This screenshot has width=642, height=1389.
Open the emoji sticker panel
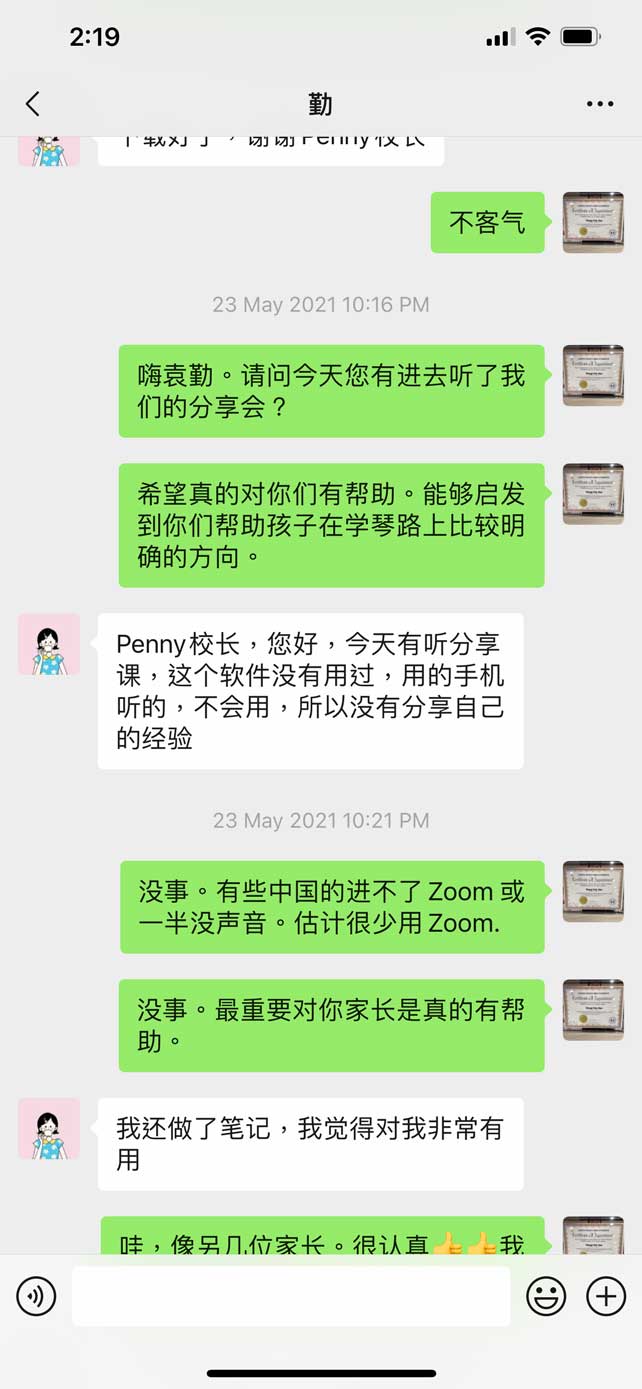(x=546, y=1297)
